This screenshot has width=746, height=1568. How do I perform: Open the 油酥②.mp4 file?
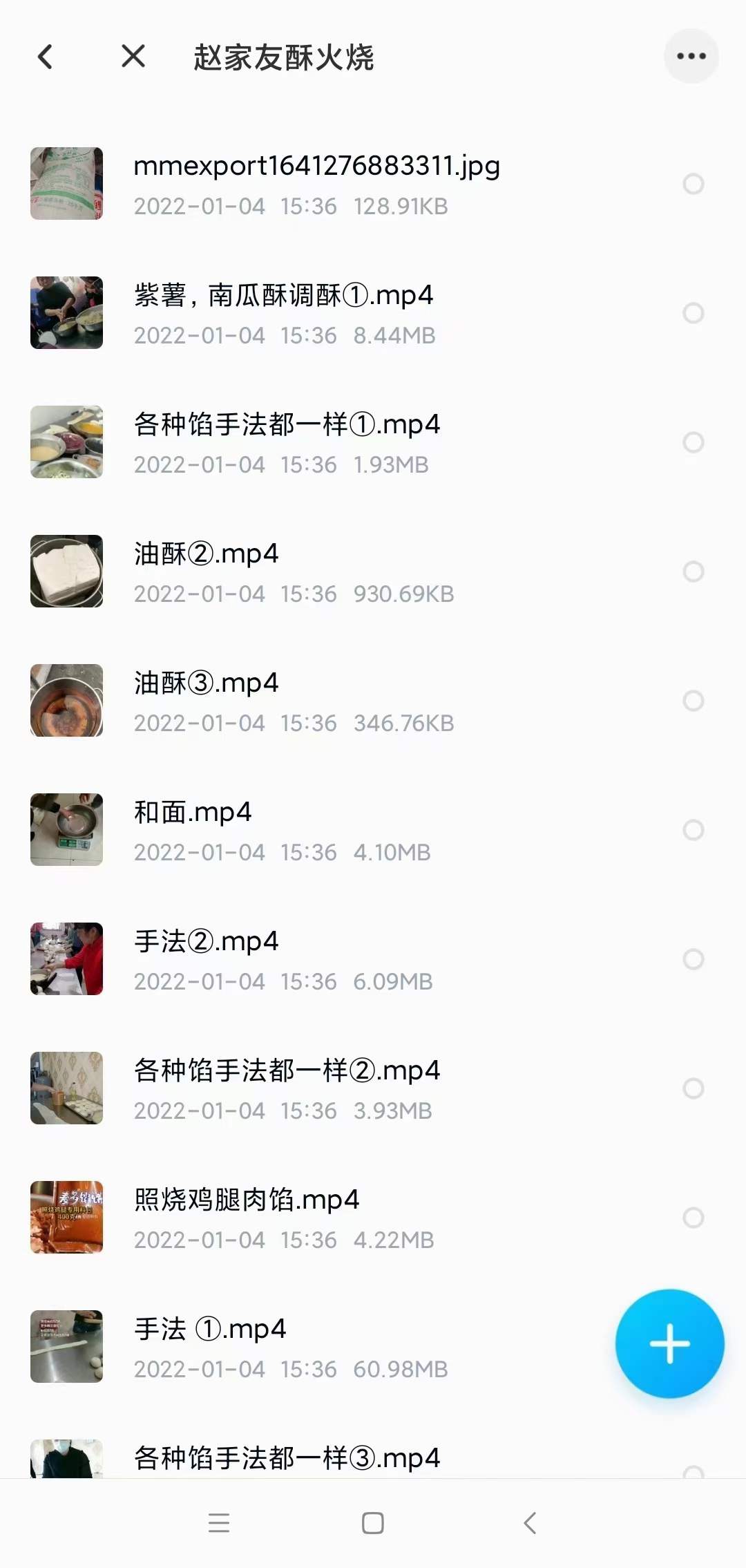pyautogui.click(x=206, y=554)
